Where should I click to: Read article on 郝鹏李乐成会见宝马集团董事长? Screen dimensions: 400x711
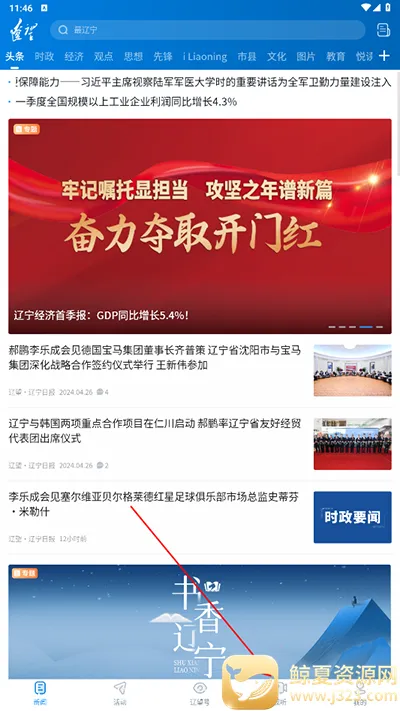(200, 370)
